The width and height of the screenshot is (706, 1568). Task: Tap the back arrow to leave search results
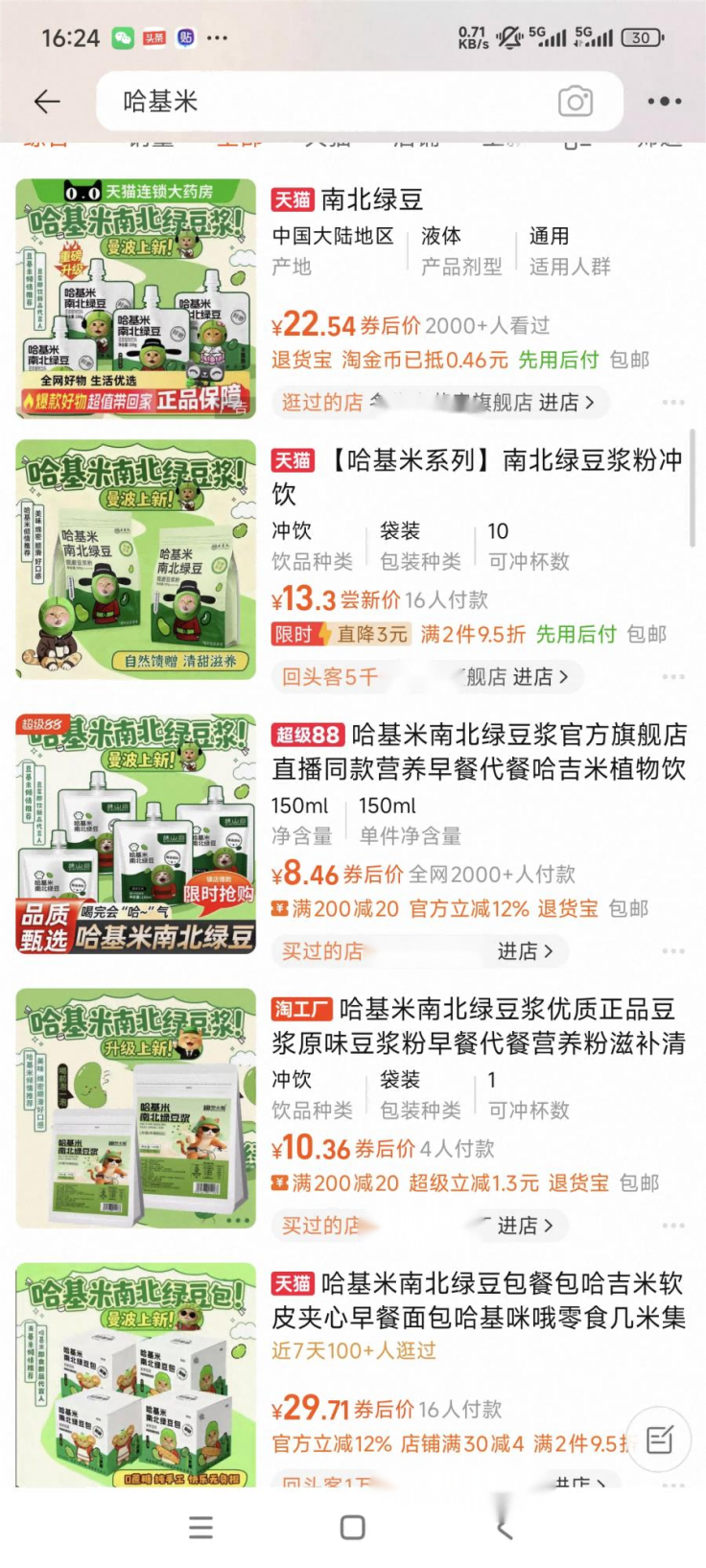[x=46, y=101]
